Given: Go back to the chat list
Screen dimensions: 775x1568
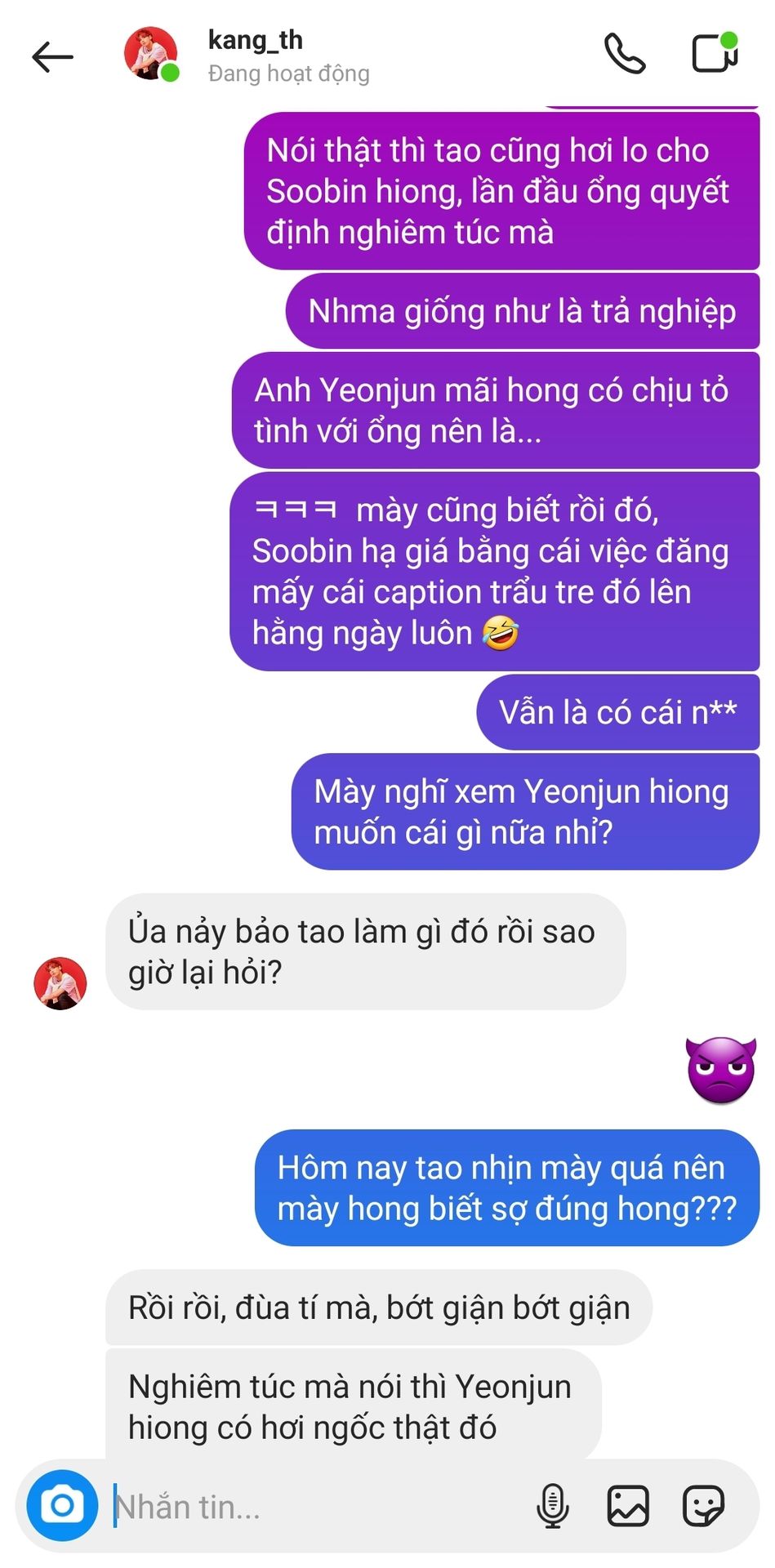Looking at the screenshot, I should 52,56.
